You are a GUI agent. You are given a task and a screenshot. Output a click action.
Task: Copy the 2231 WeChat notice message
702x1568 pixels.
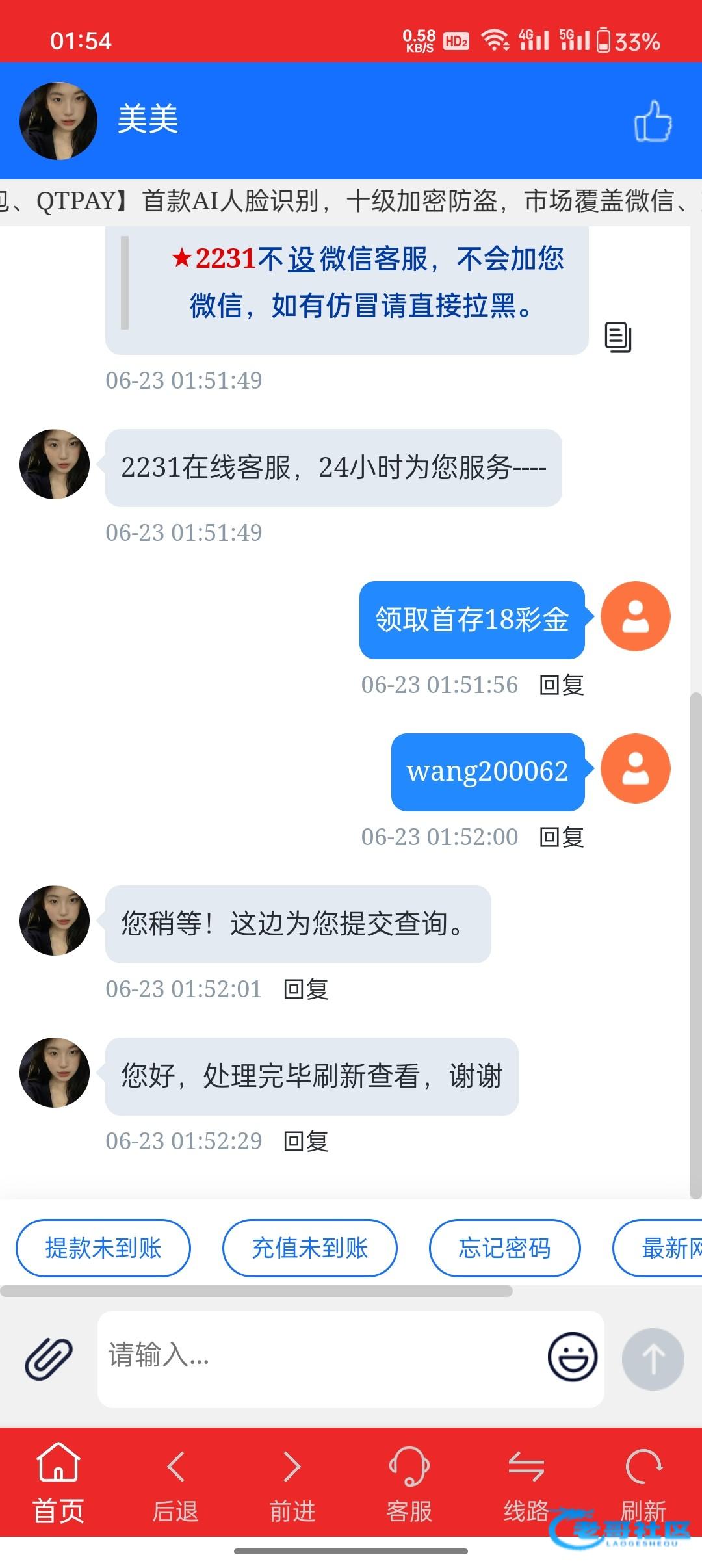coord(618,337)
